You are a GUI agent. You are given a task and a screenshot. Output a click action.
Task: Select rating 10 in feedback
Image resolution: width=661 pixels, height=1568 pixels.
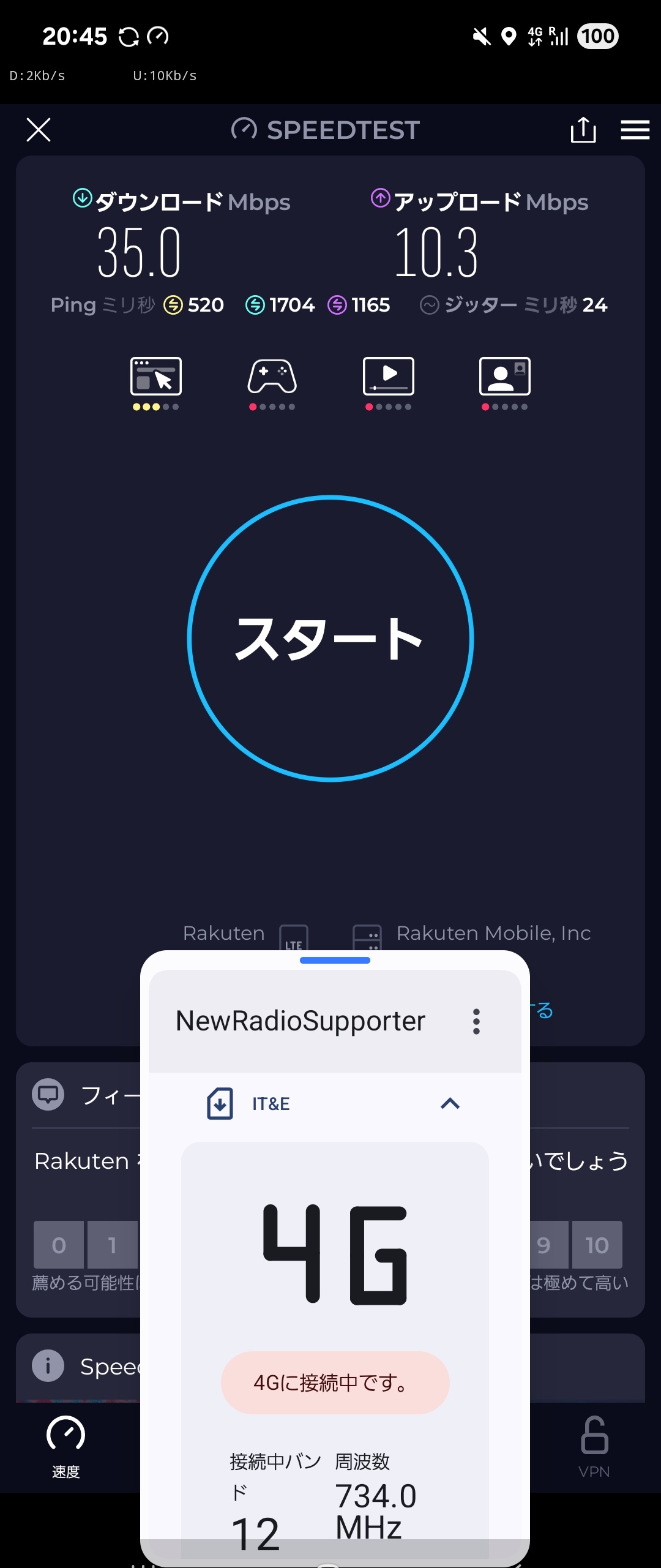pos(597,1244)
